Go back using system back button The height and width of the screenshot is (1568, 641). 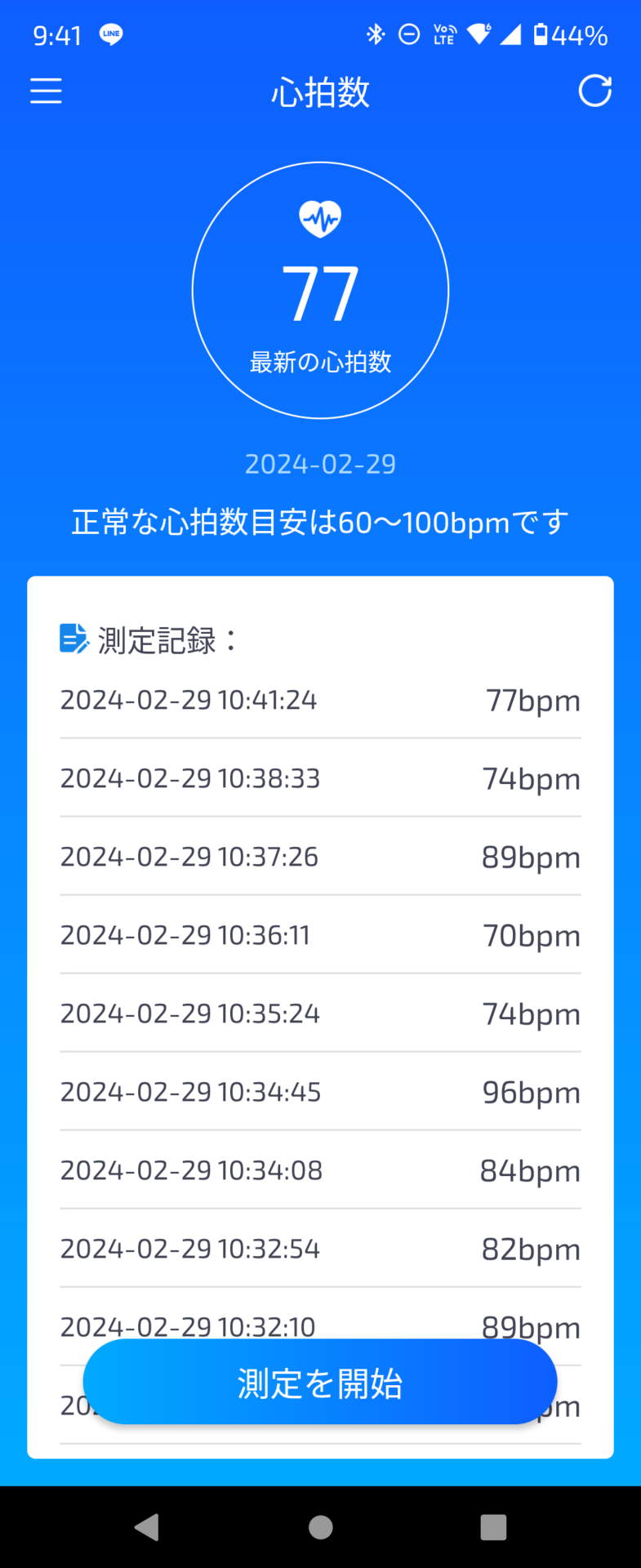147,1526
